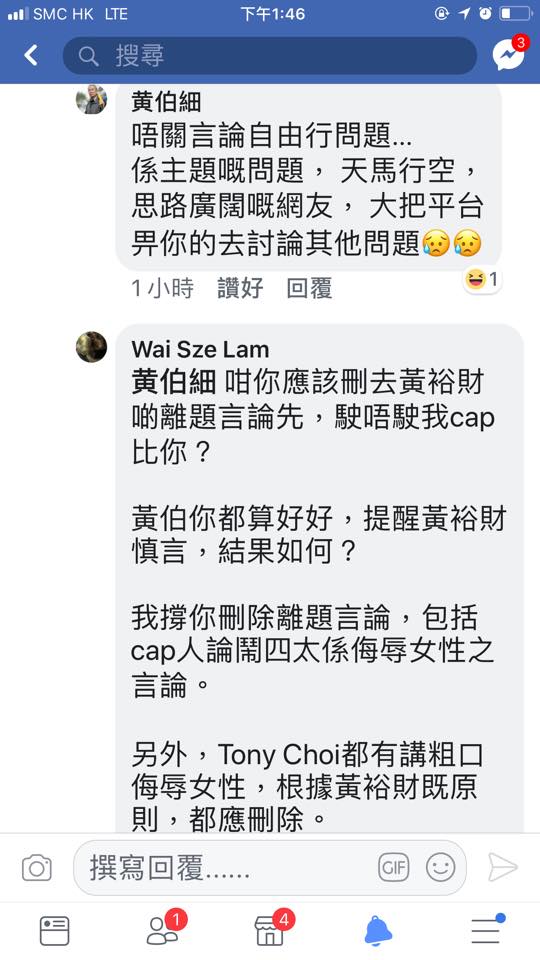This screenshot has height=960, width=540.
Task: Open the friend requests tab
Action: [163, 929]
